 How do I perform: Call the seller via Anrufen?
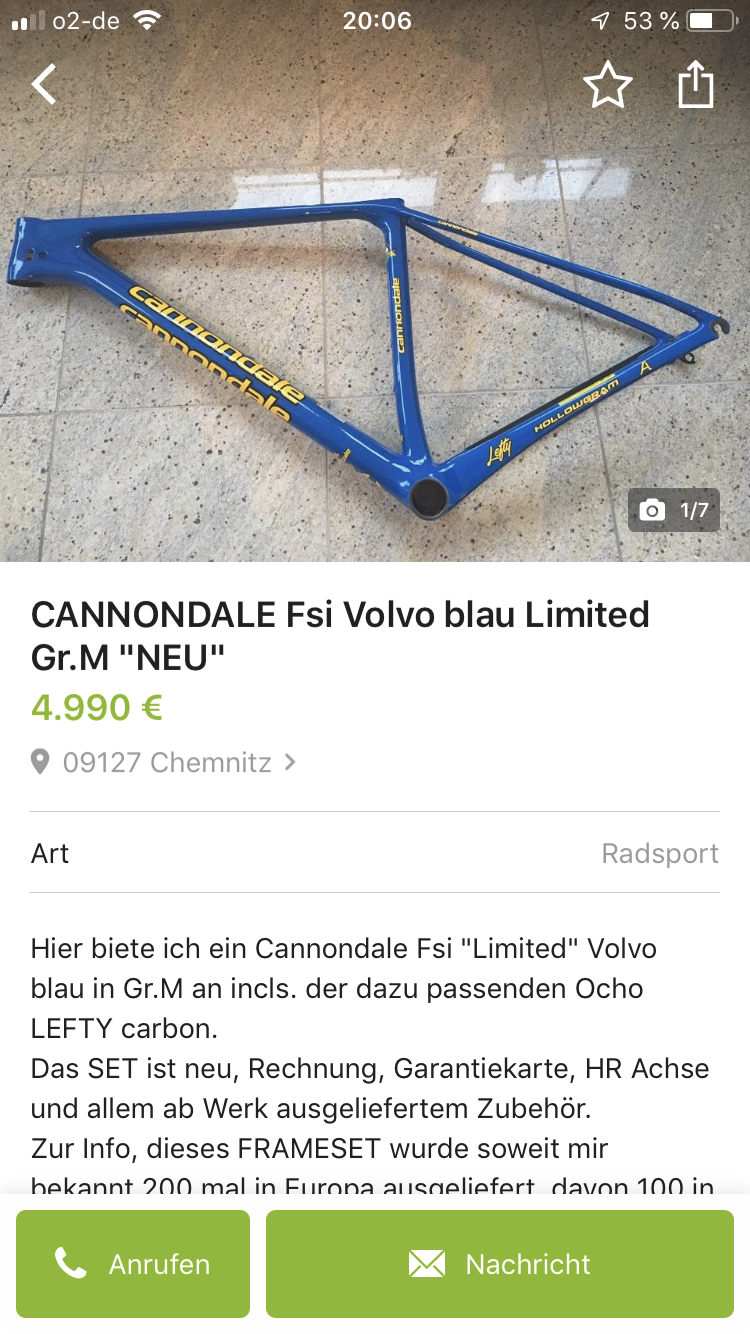click(x=133, y=1264)
